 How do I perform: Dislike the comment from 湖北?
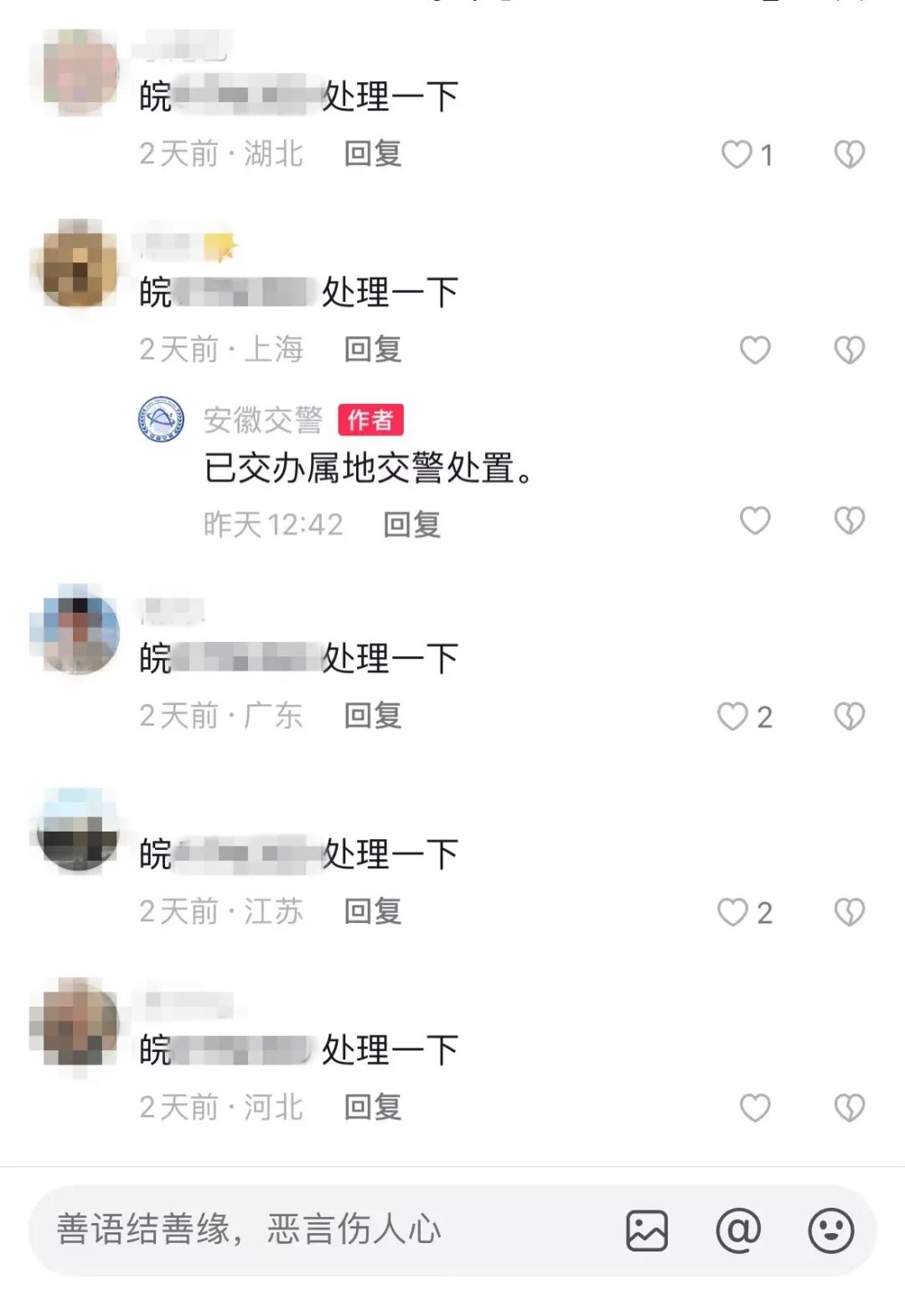(x=849, y=154)
